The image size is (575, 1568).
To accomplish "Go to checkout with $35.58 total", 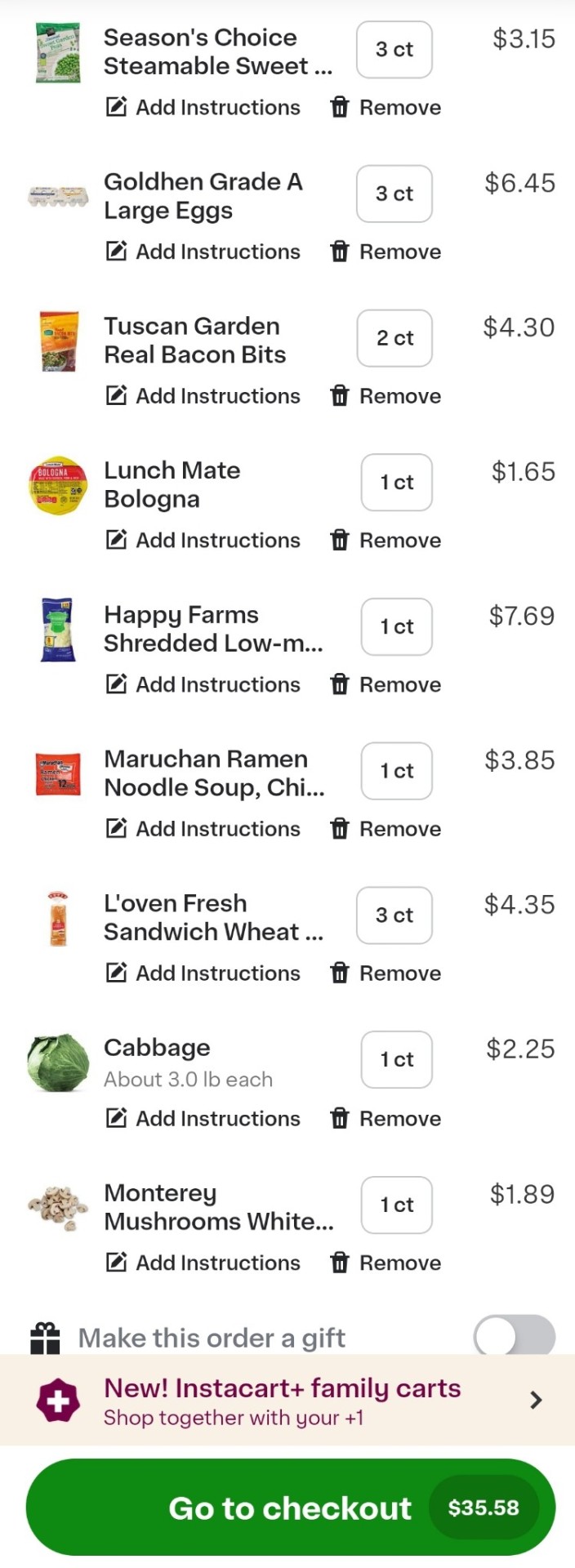I will click(x=290, y=1508).
